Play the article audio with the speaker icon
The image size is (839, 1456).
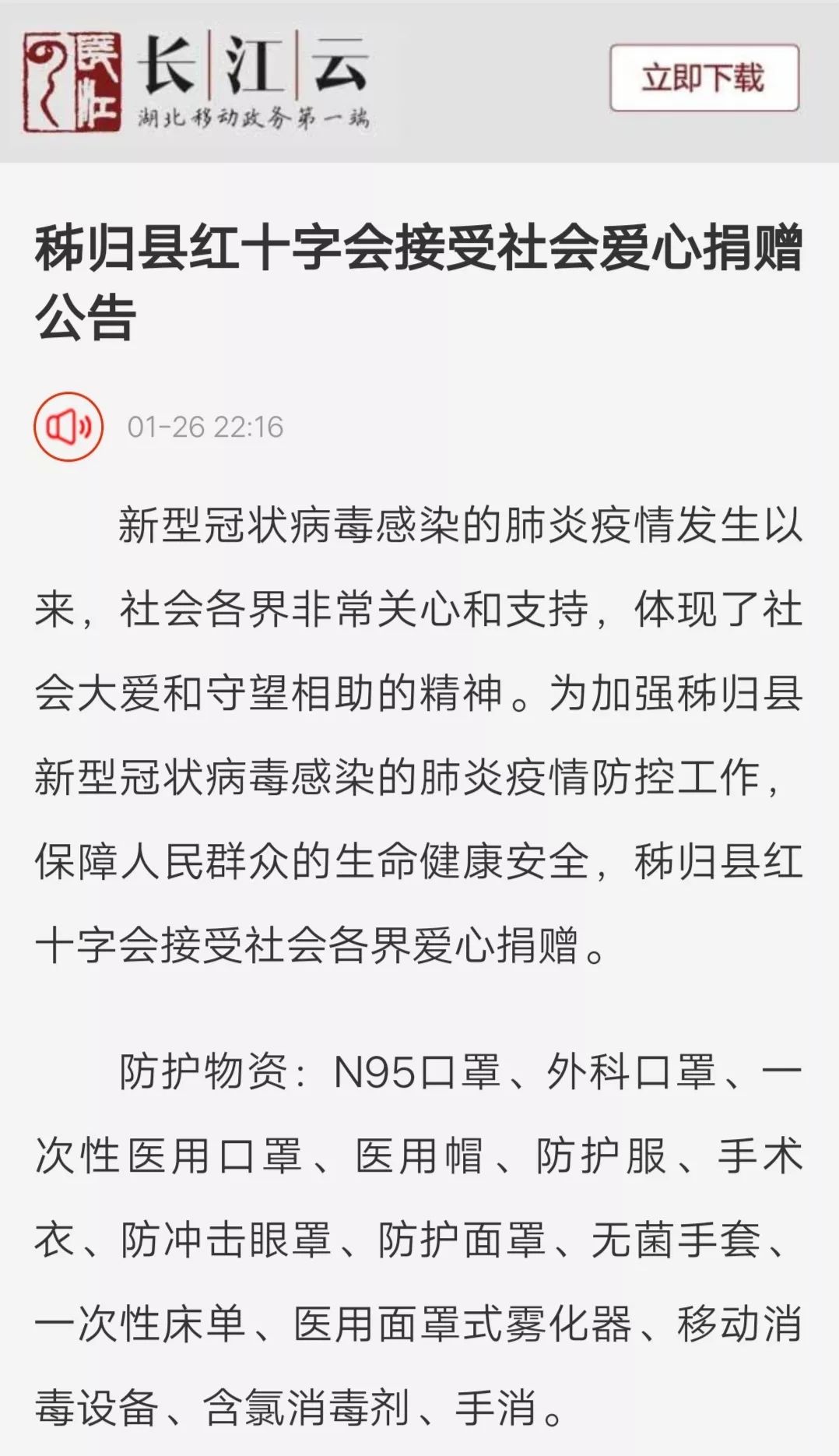coord(68,427)
